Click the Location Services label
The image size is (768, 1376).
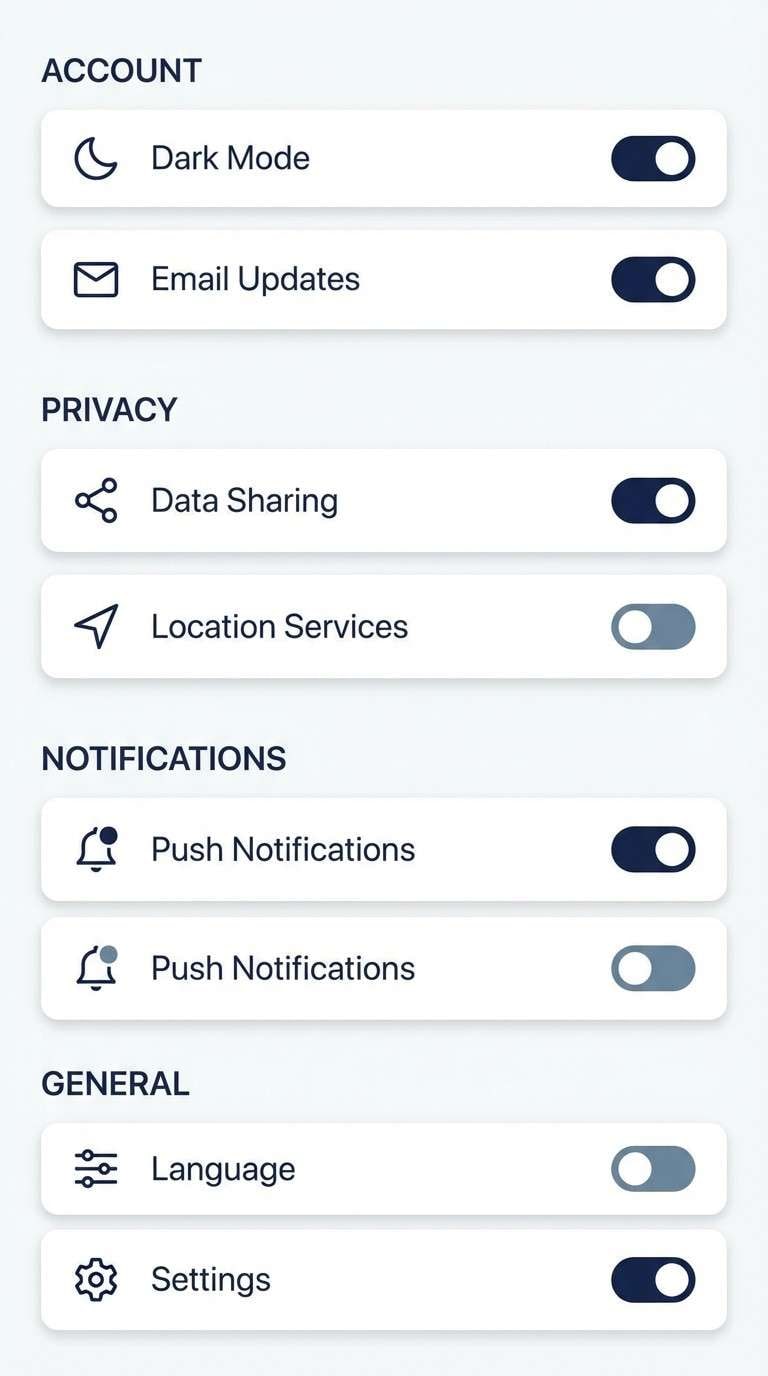point(279,627)
